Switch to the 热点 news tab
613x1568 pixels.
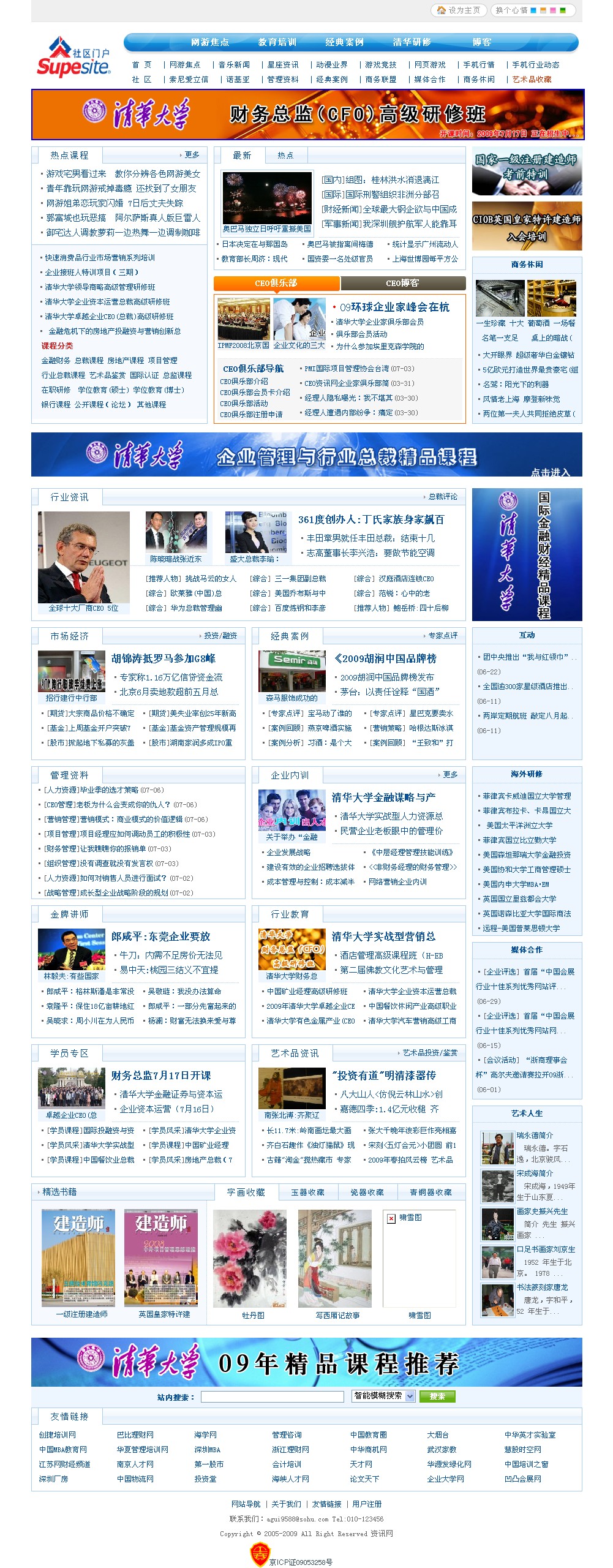click(285, 156)
